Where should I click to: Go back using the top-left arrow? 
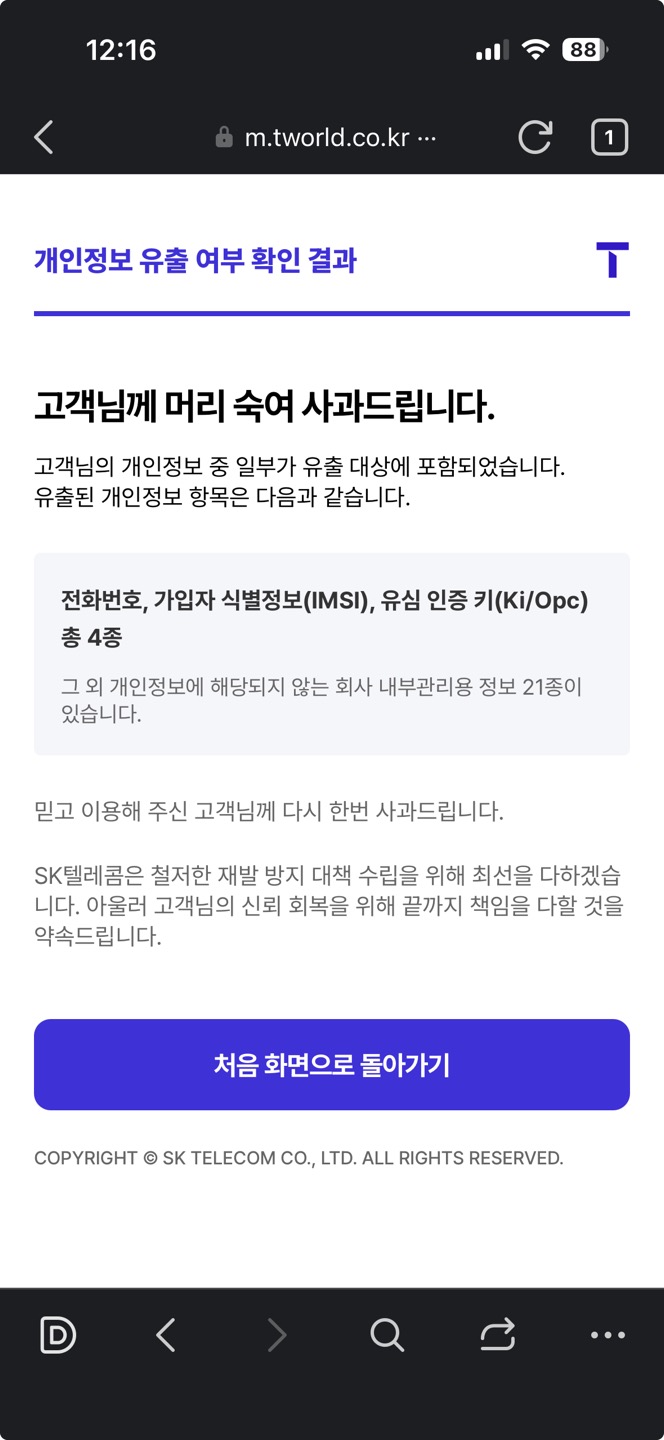click(44, 137)
